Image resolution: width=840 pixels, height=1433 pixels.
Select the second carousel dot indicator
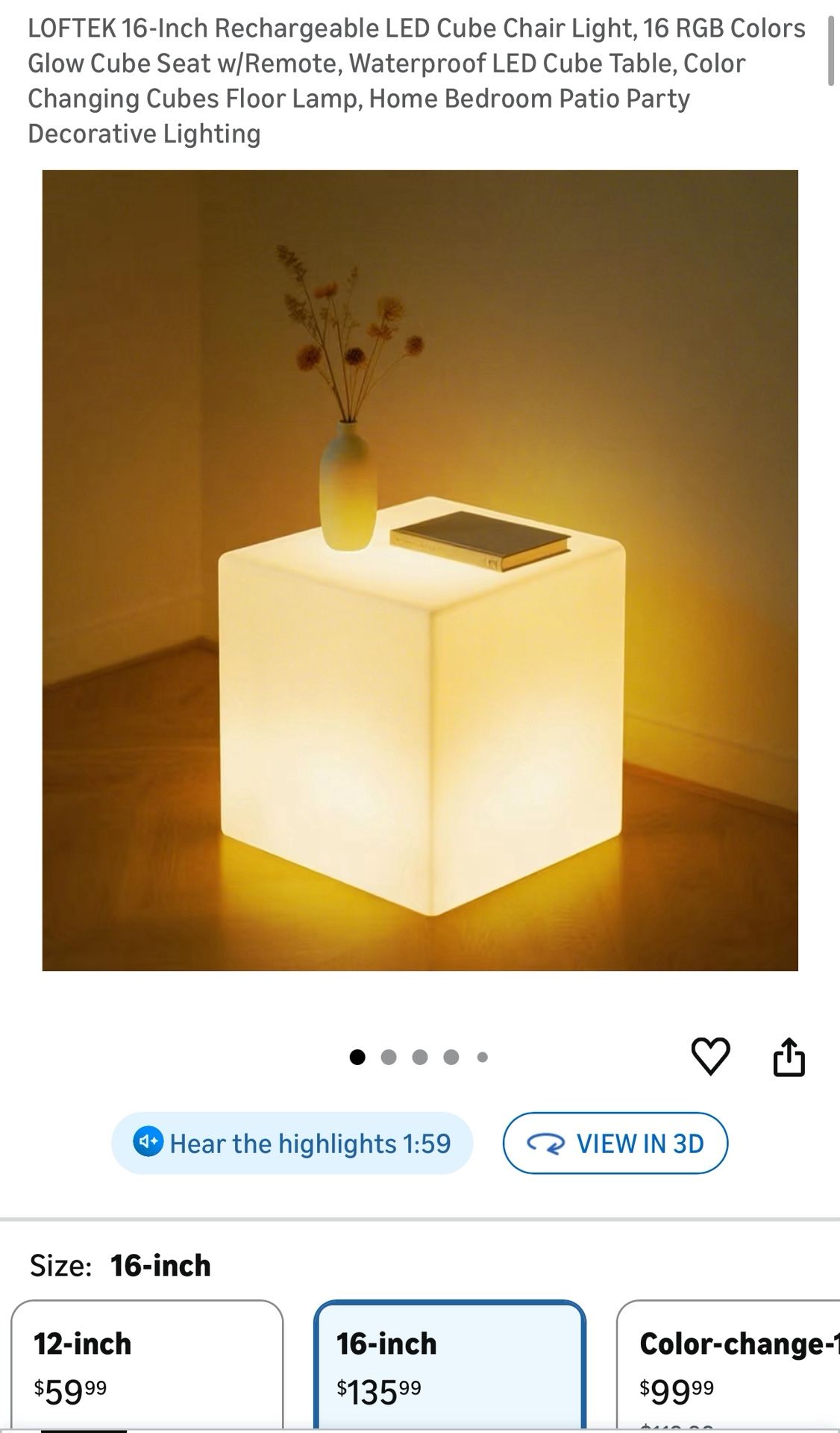coord(388,1057)
